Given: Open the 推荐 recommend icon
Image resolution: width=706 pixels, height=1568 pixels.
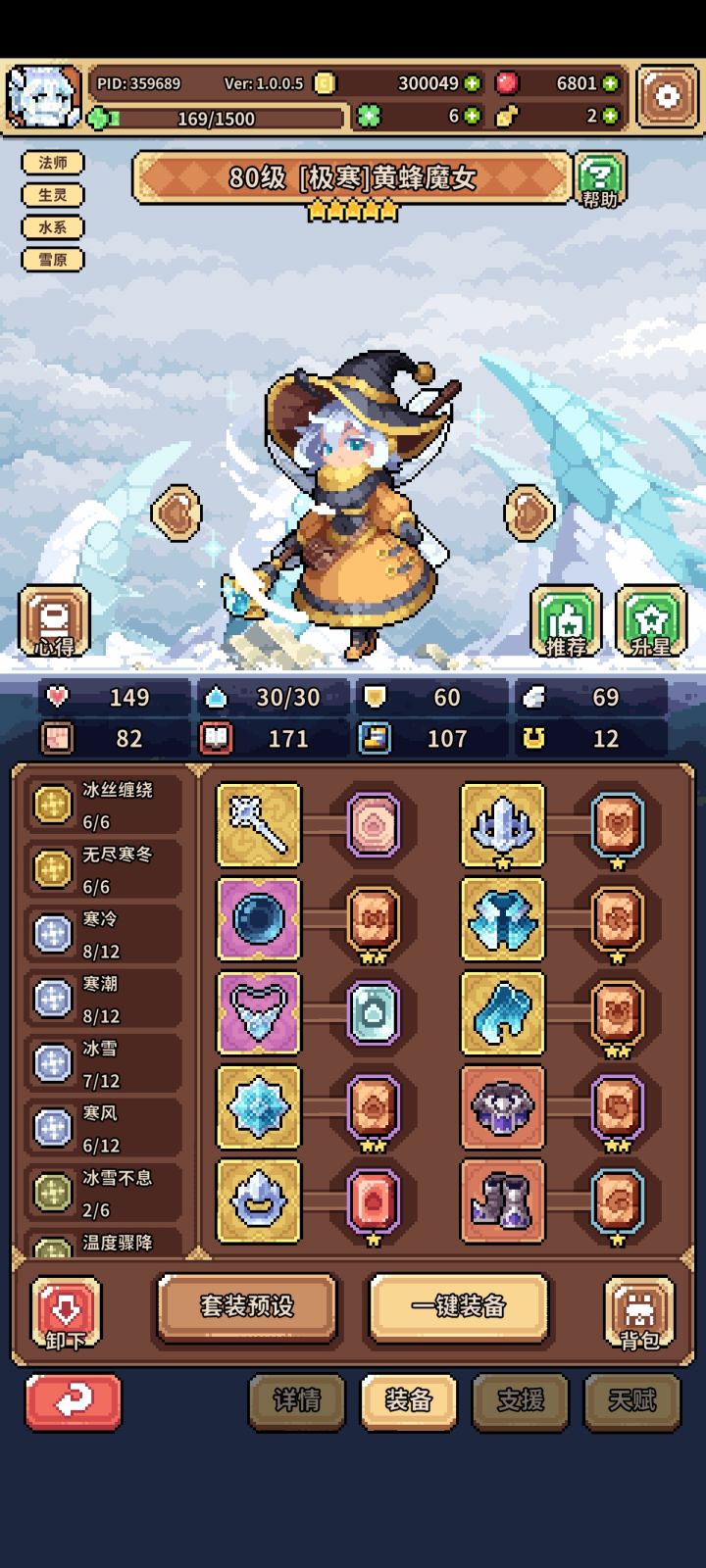Looking at the screenshot, I should click(565, 619).
